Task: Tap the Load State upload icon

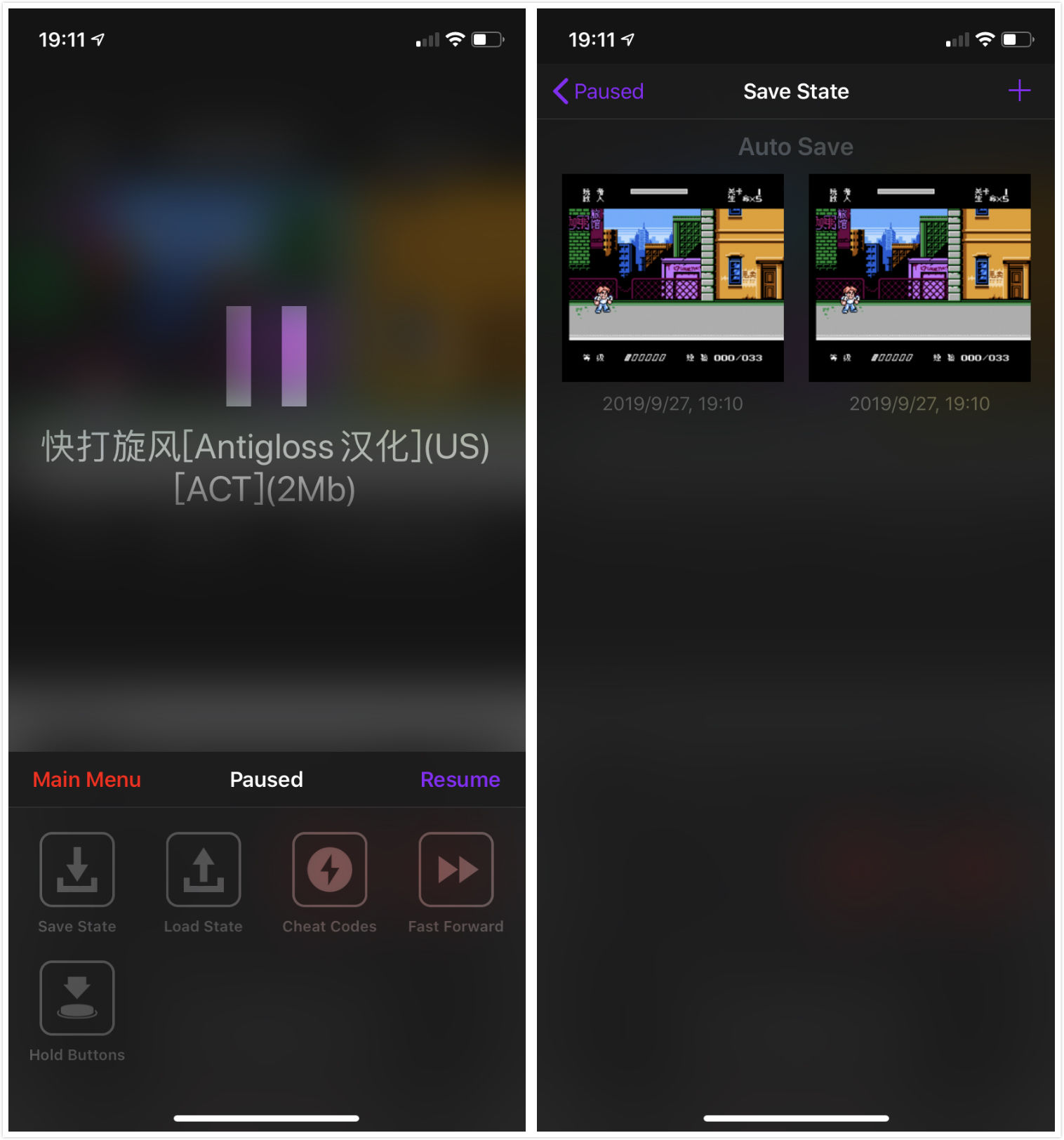Action: (x=204, y=869)
